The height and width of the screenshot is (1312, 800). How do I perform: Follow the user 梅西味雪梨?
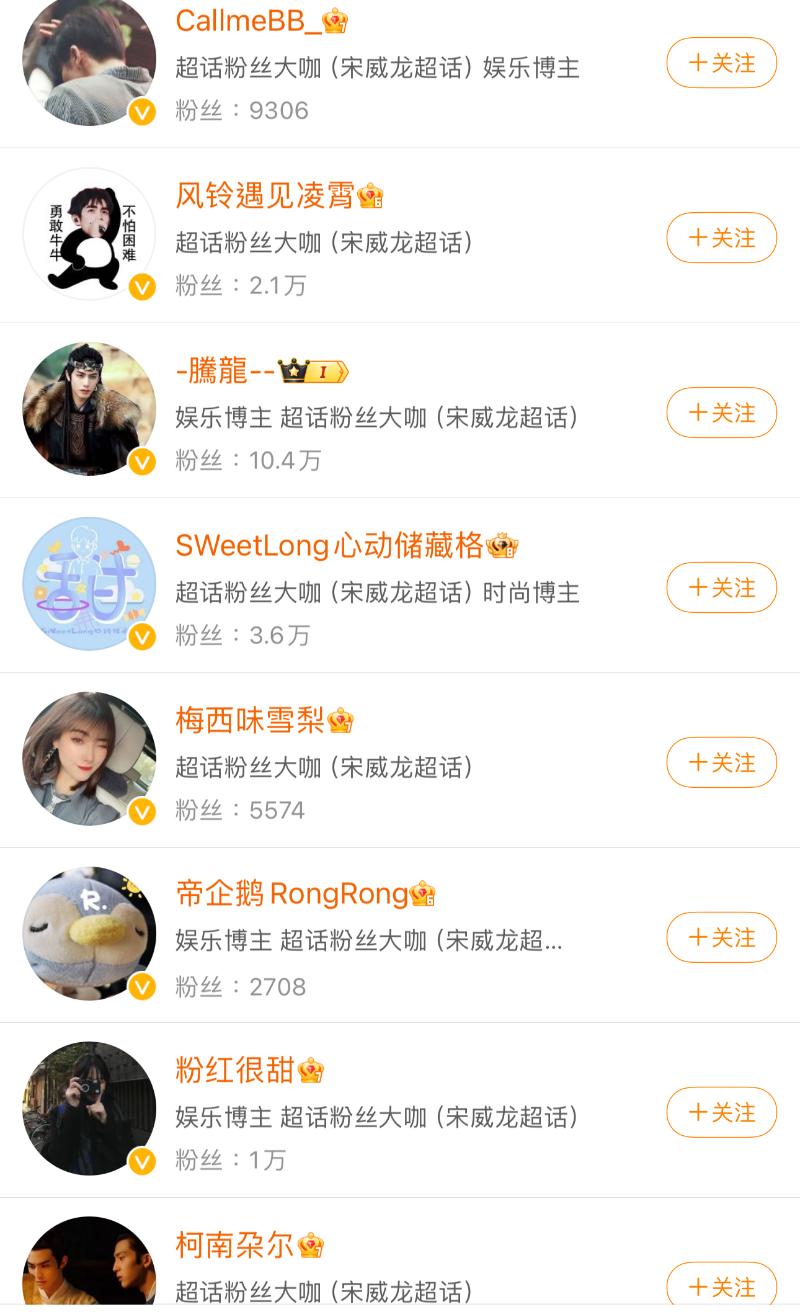(721, 763)
